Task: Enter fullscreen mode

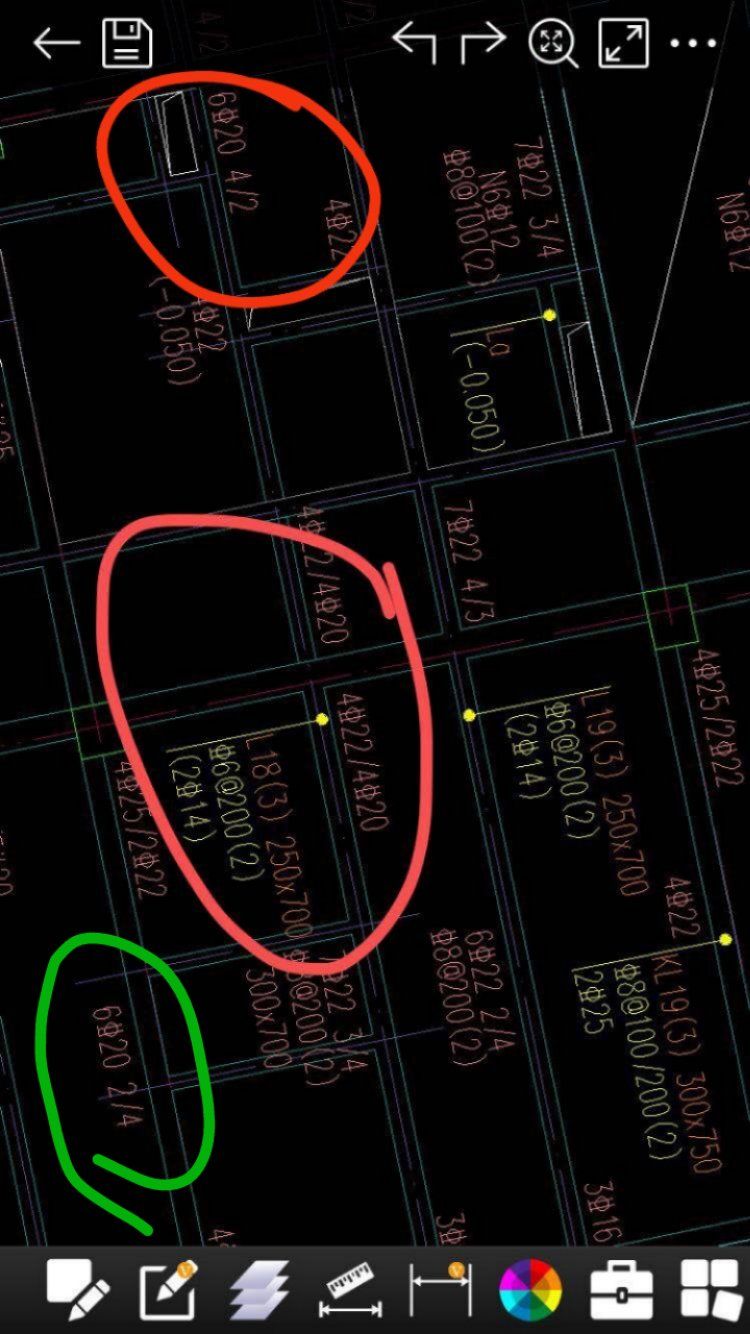Action: pyautogui.click(x=623, y=44)
